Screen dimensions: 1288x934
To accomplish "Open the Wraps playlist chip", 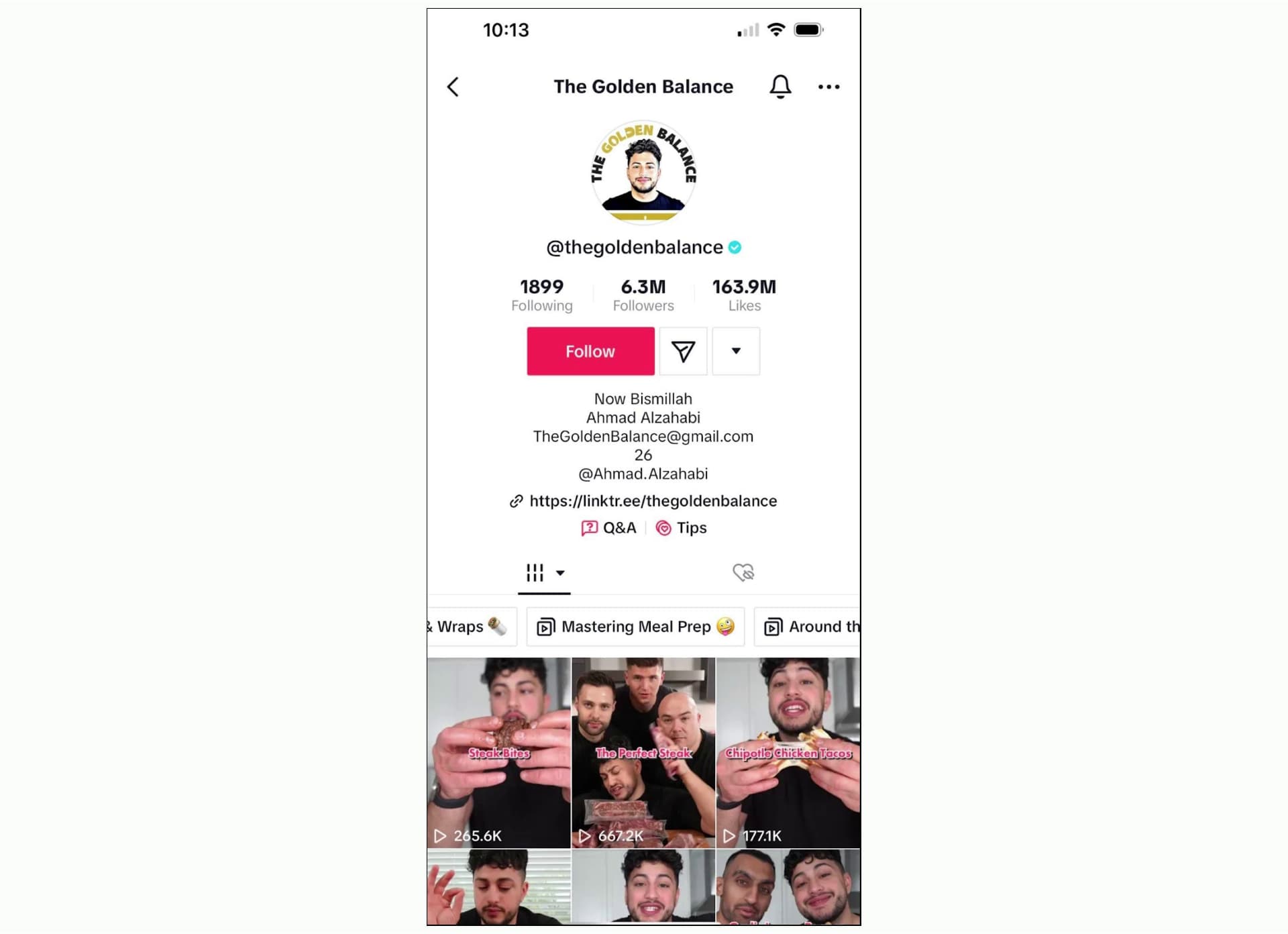I will click(x=468, y=627).
